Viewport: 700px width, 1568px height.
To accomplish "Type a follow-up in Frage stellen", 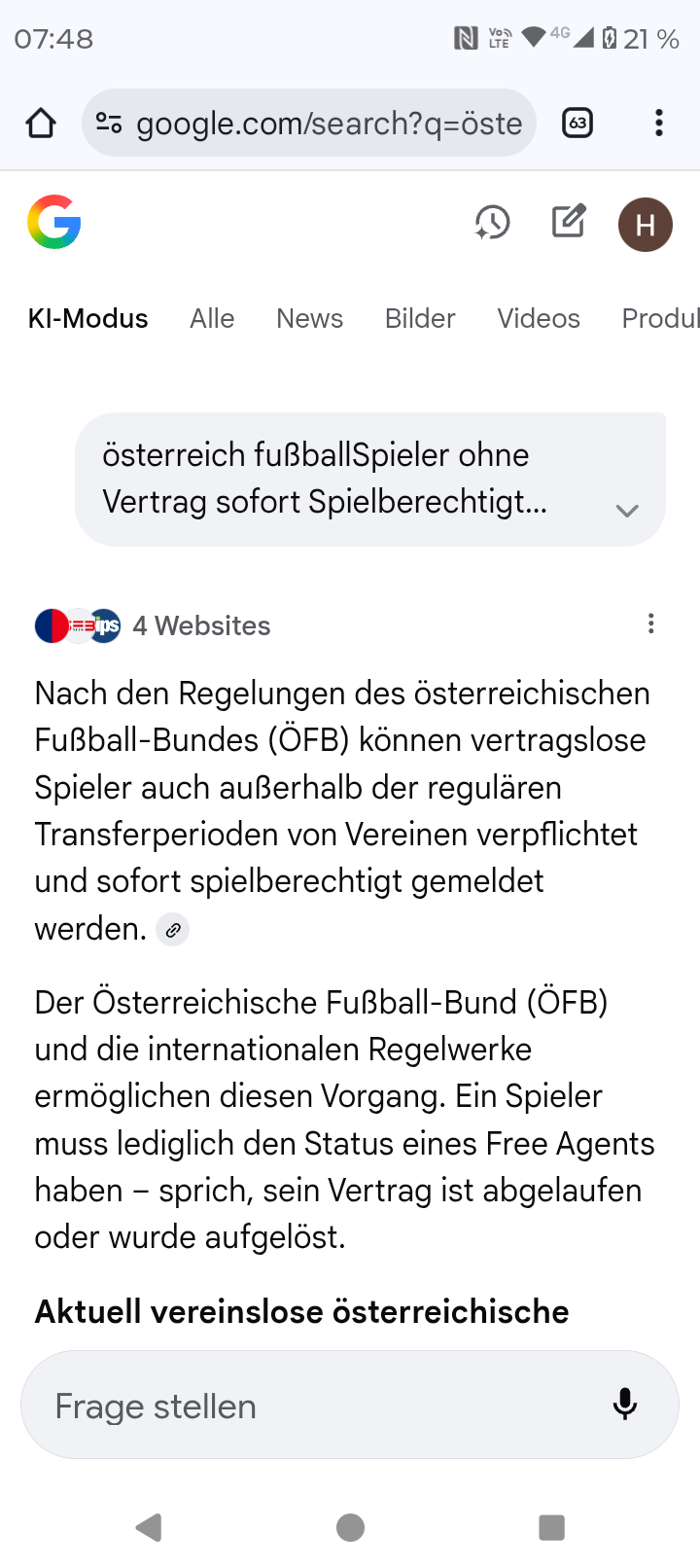I will (311, 1406).
